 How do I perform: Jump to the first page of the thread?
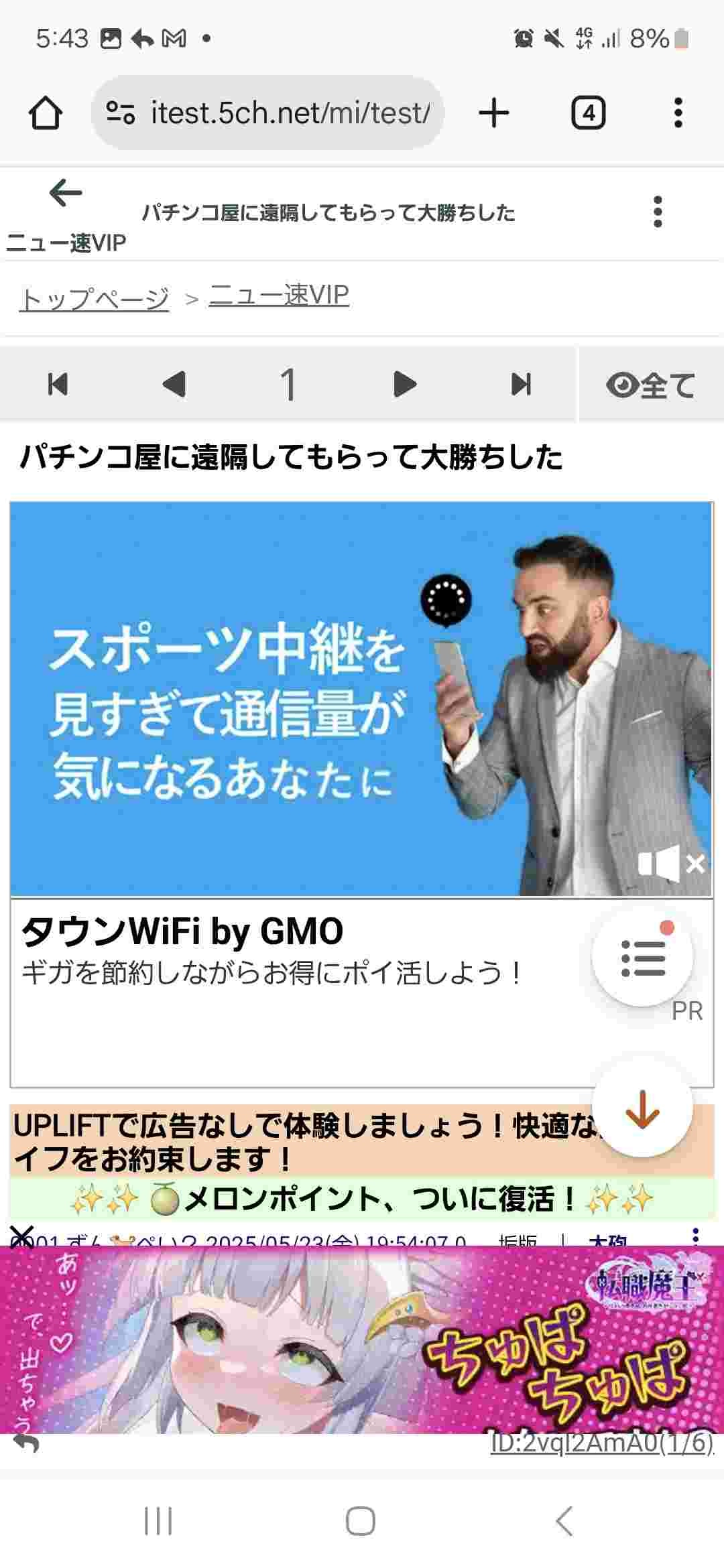[58, 384]
